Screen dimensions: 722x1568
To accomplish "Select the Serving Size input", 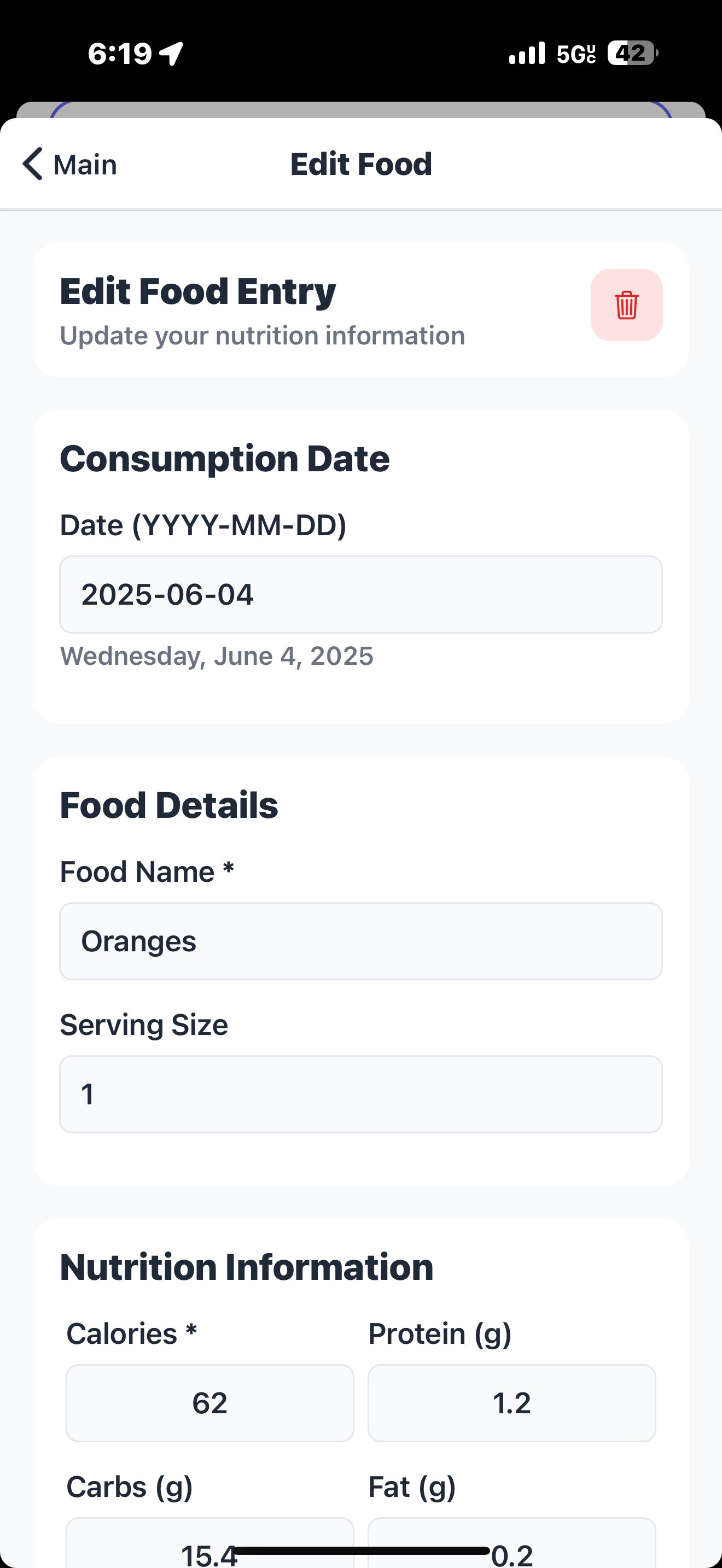I will [360, 1094].
